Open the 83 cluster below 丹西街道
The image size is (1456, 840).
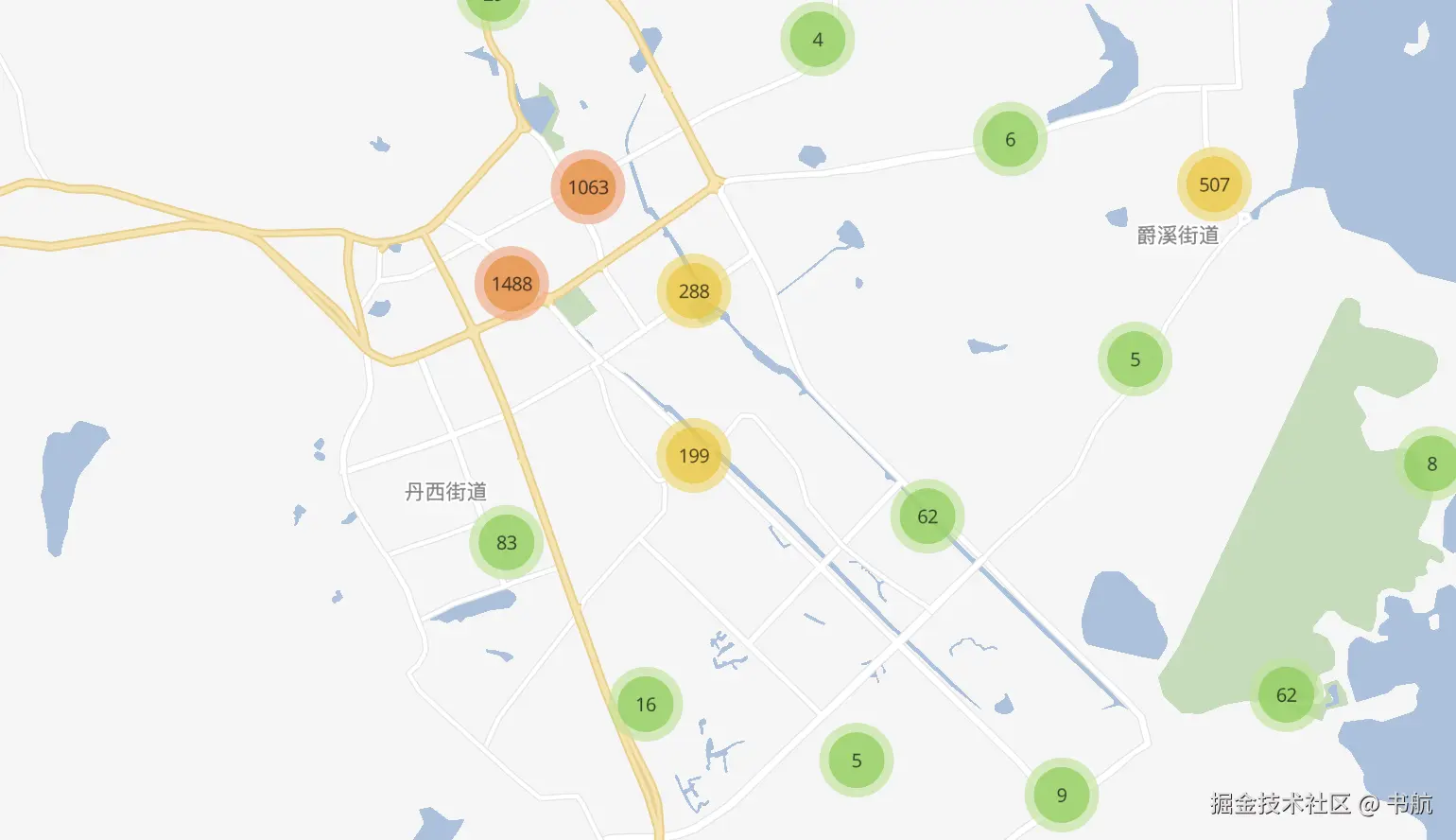pyautogui.click(x=507, y=543)
